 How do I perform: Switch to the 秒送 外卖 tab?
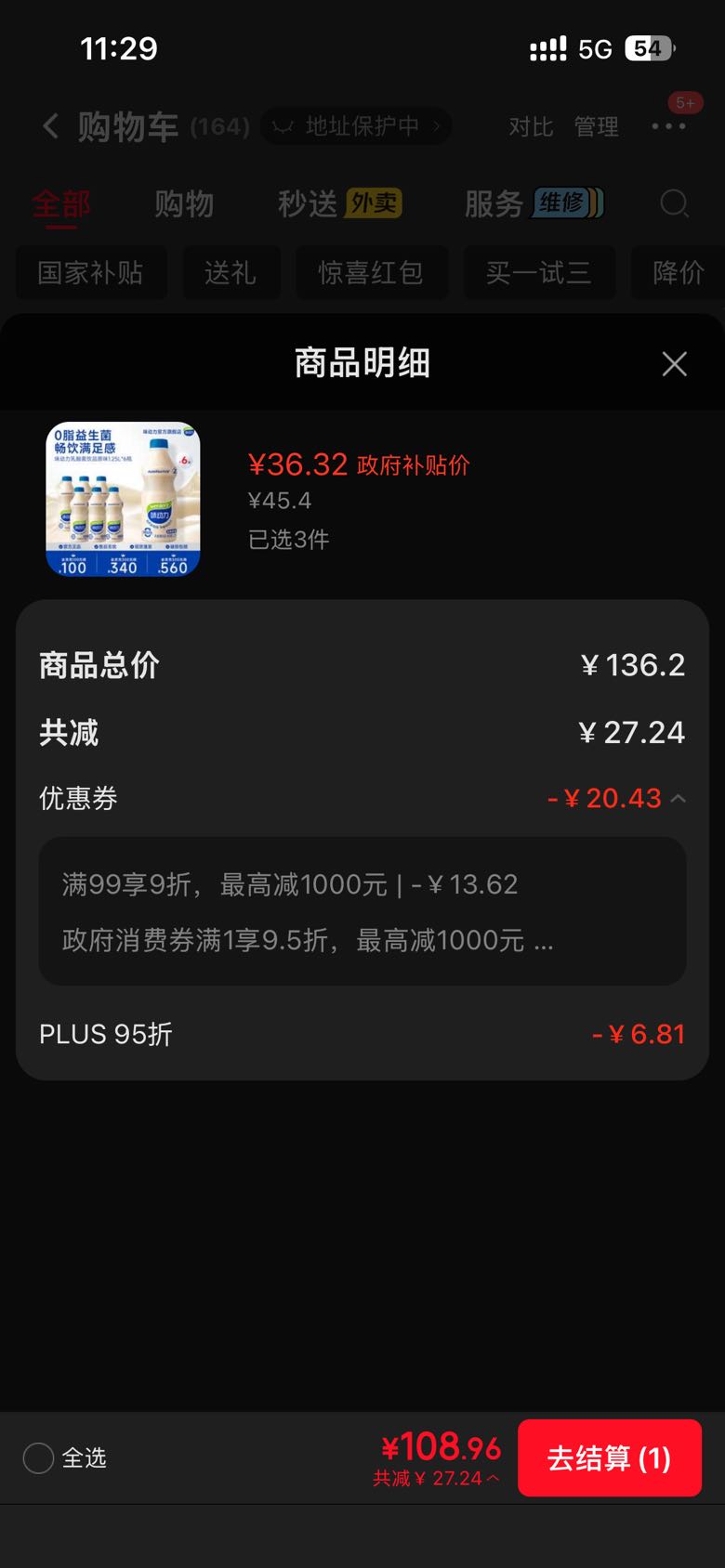(x=339, y=203)
